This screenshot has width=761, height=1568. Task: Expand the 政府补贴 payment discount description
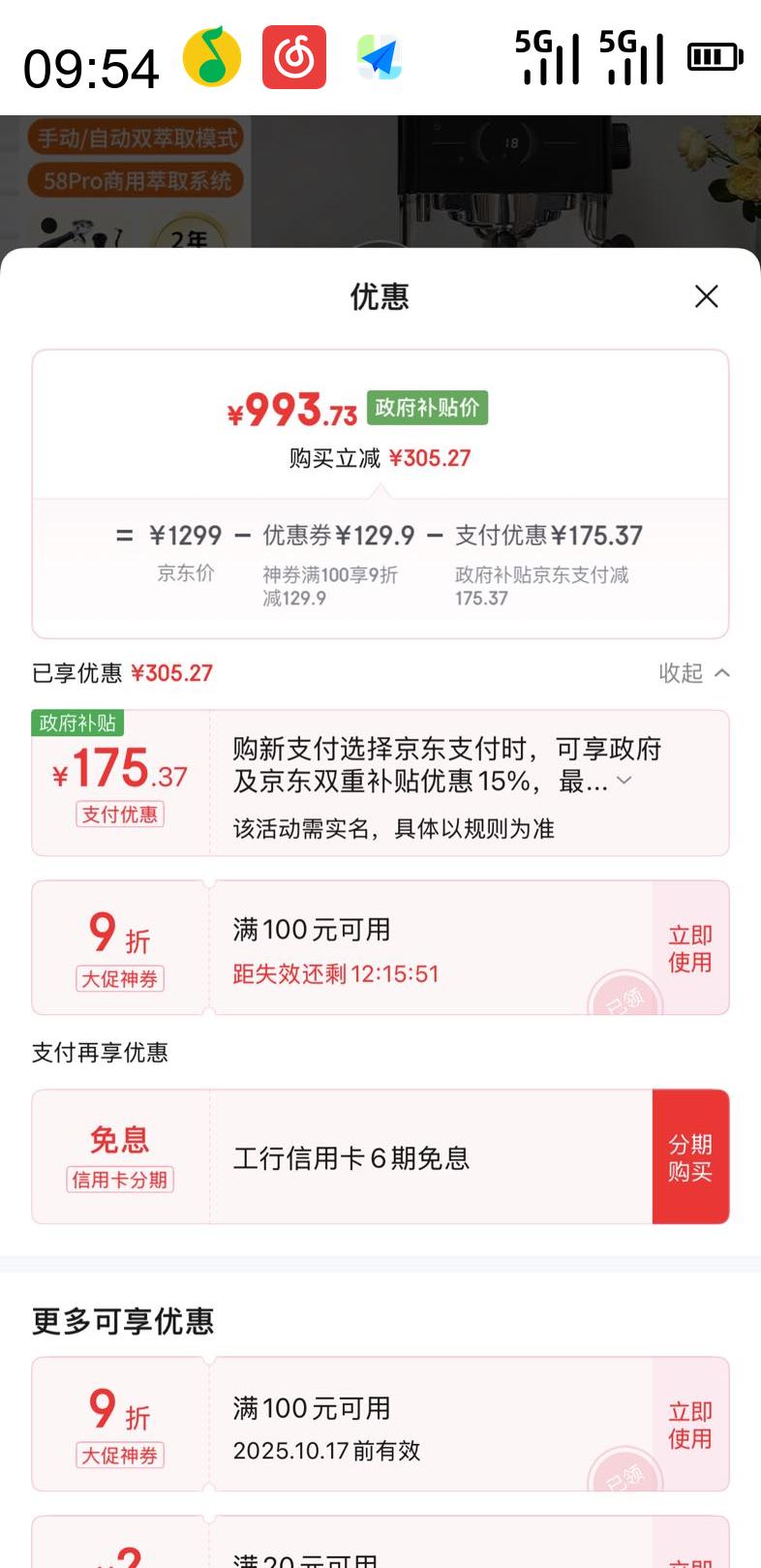click(x=624, y=781)
